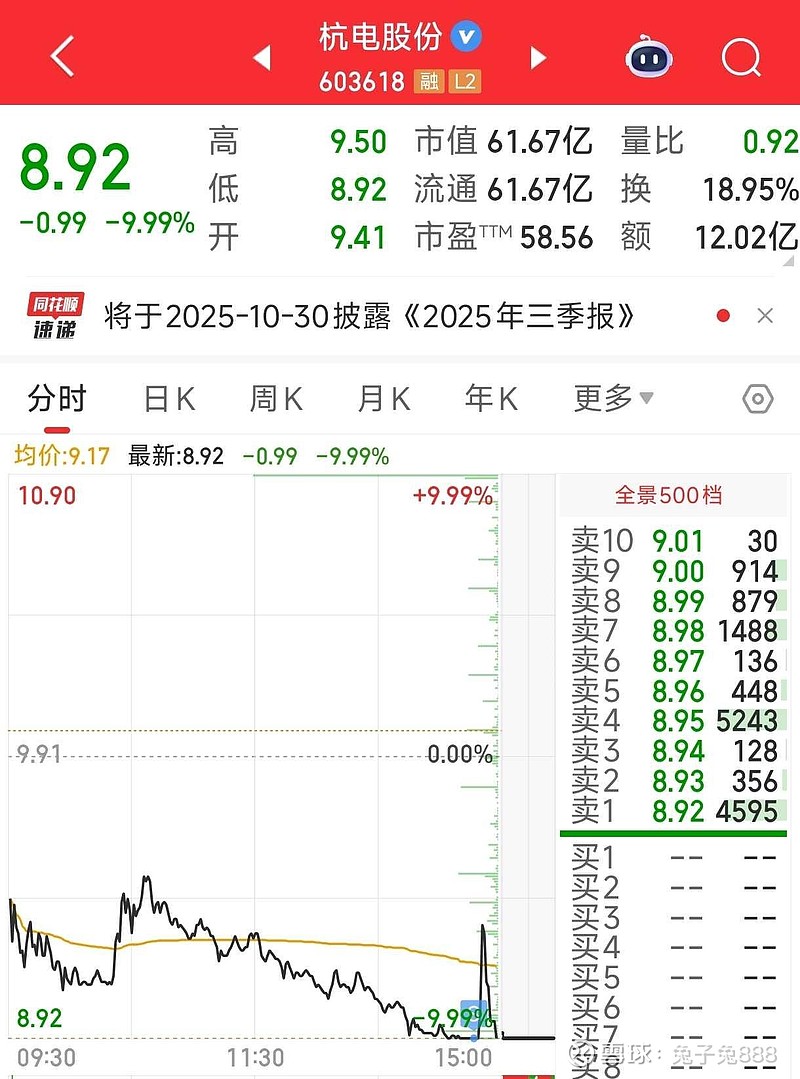Switch to the next stock
800x1079 pixels.
coord(538,58)
